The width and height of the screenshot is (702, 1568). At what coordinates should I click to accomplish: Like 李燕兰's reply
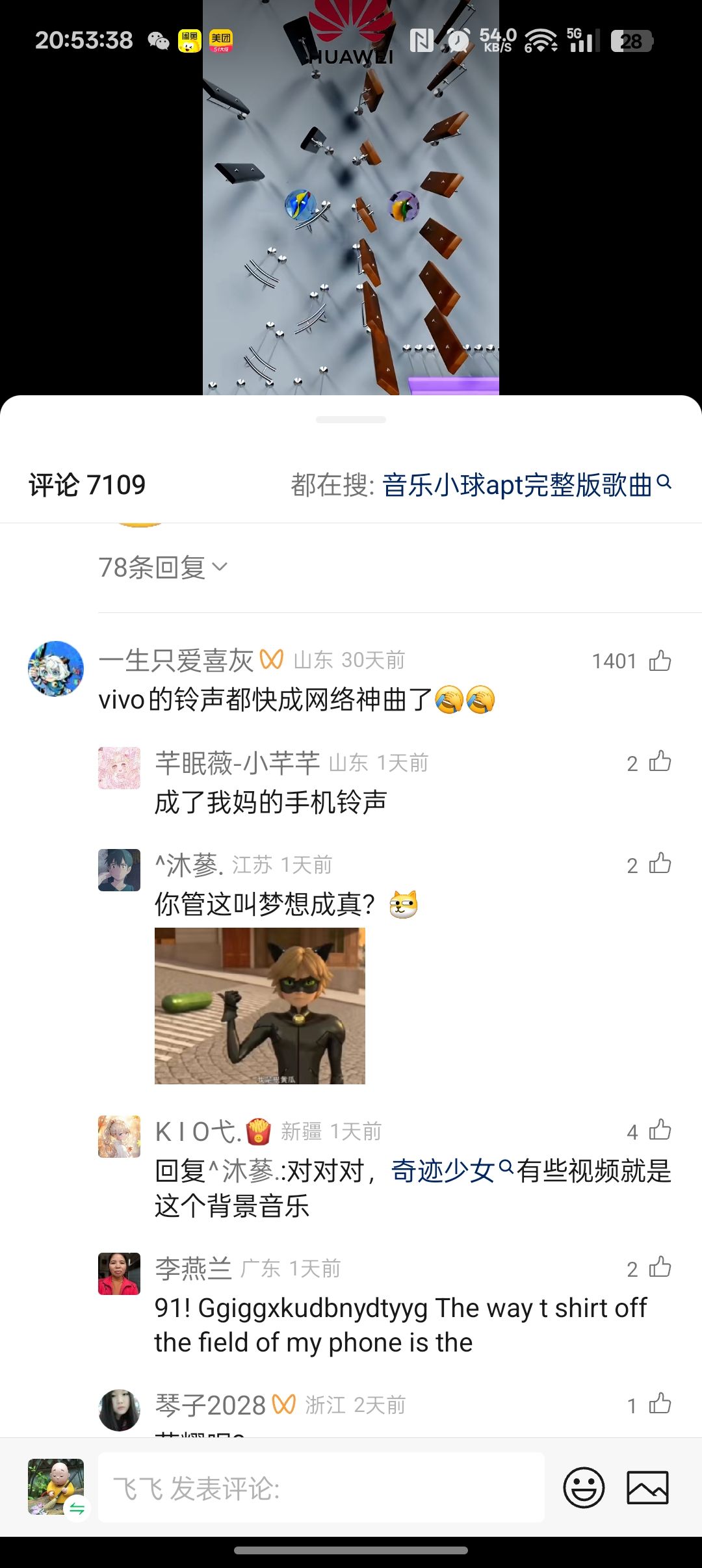[x=660, y=1268]
